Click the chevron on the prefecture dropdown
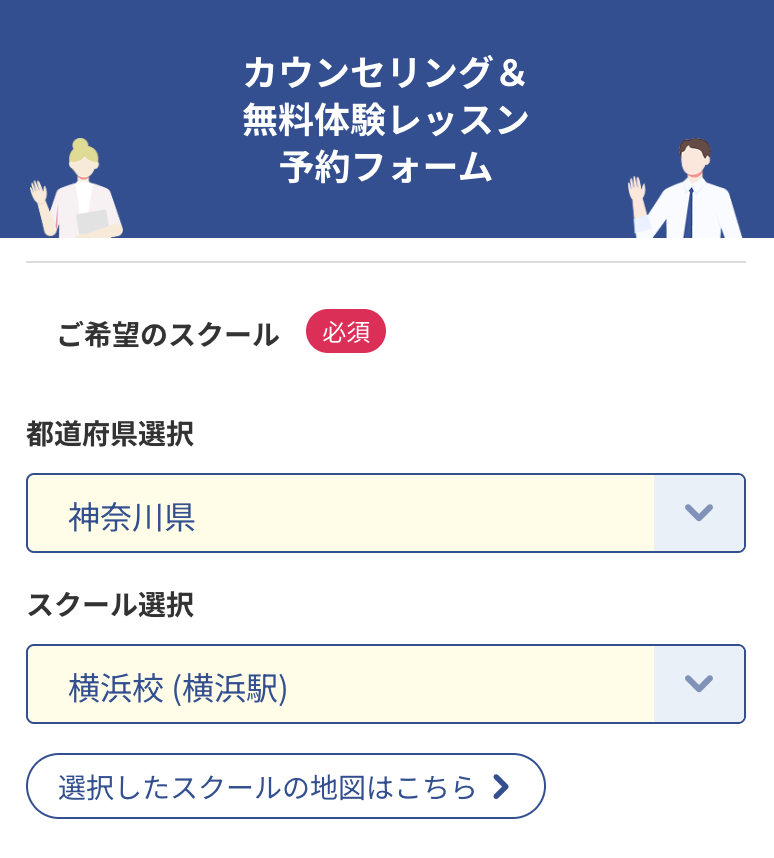The image size is (774, 858). (x=700, y=513)
